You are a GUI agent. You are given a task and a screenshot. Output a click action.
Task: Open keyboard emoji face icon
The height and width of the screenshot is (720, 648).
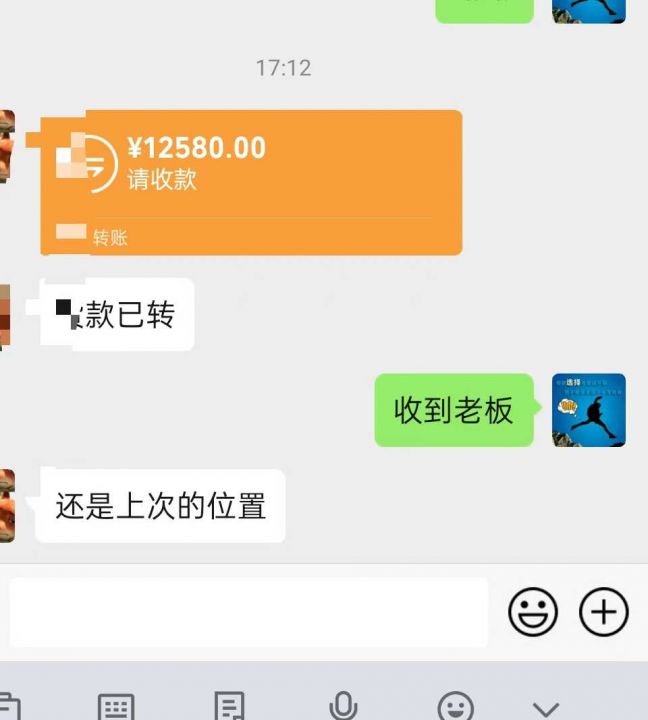[x=456, y=706]
